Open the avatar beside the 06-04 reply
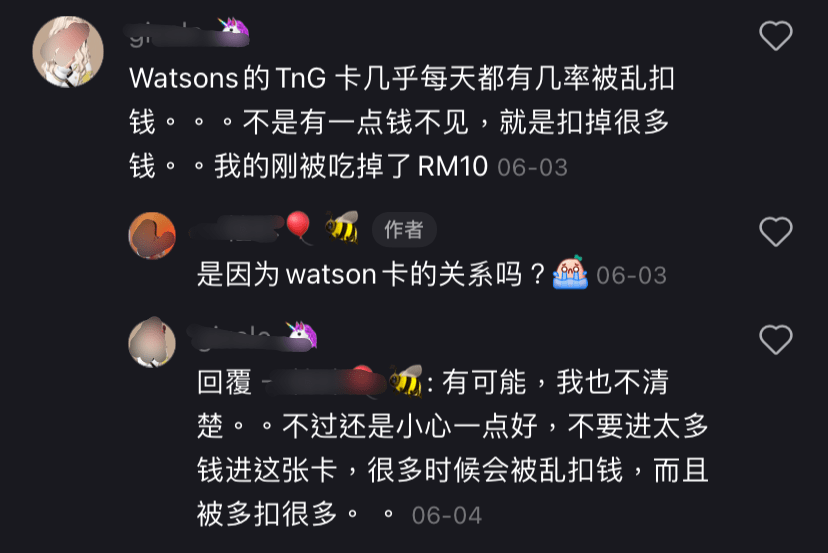This screenshot has height=553, width=828. (x=153, y=343)
